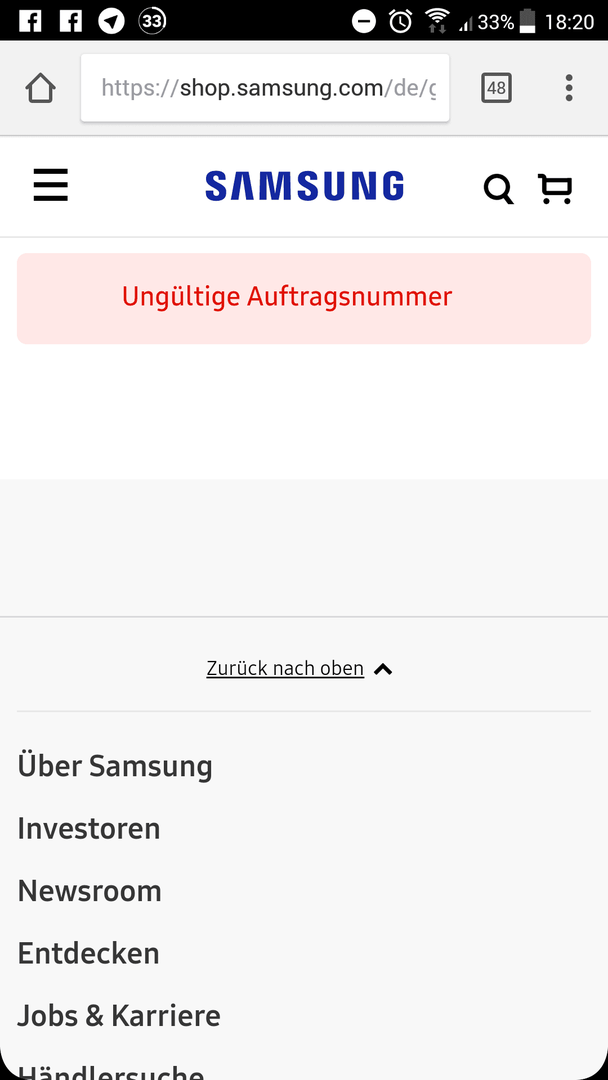
Task: Visit the Newsroom link
Action: click(x=90, y=891)
